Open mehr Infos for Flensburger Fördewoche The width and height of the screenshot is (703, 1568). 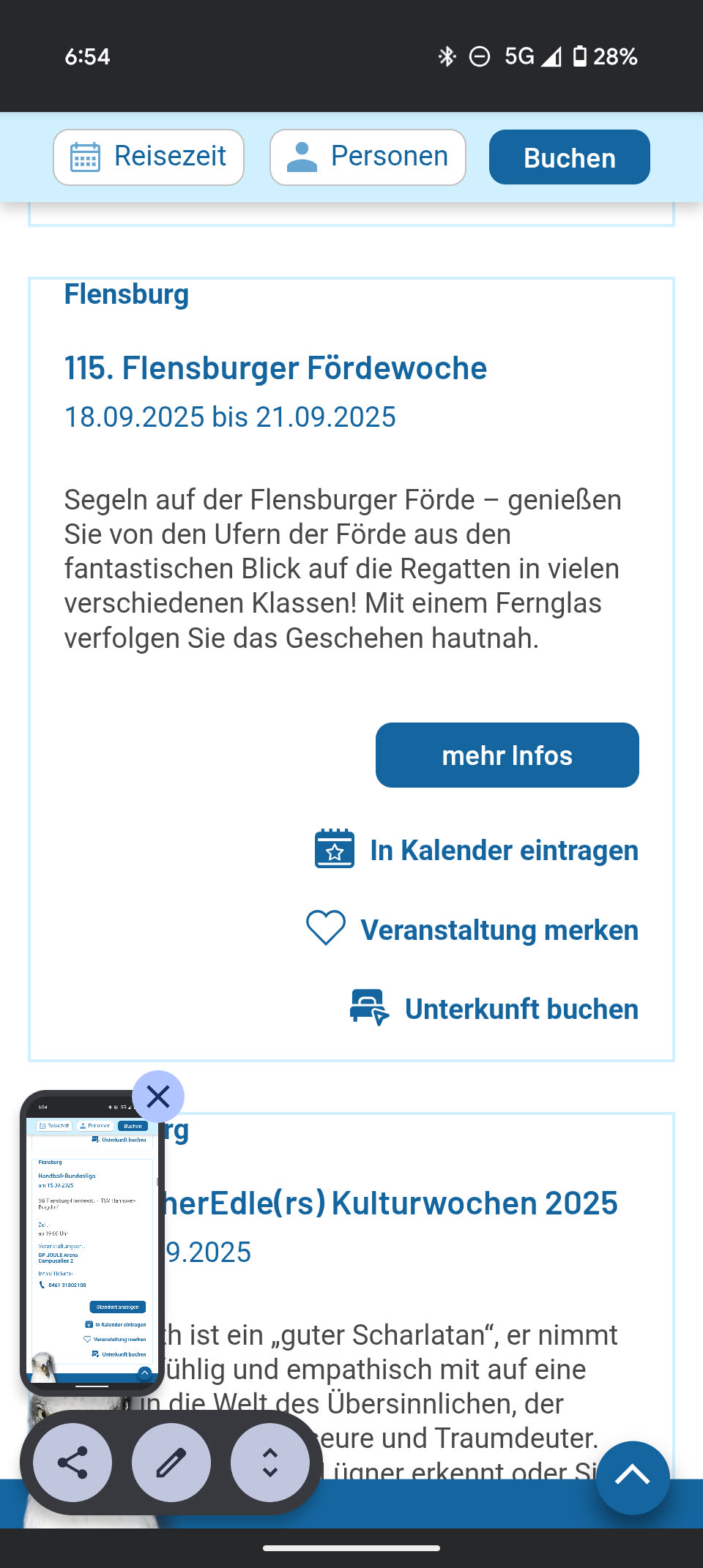507,755
